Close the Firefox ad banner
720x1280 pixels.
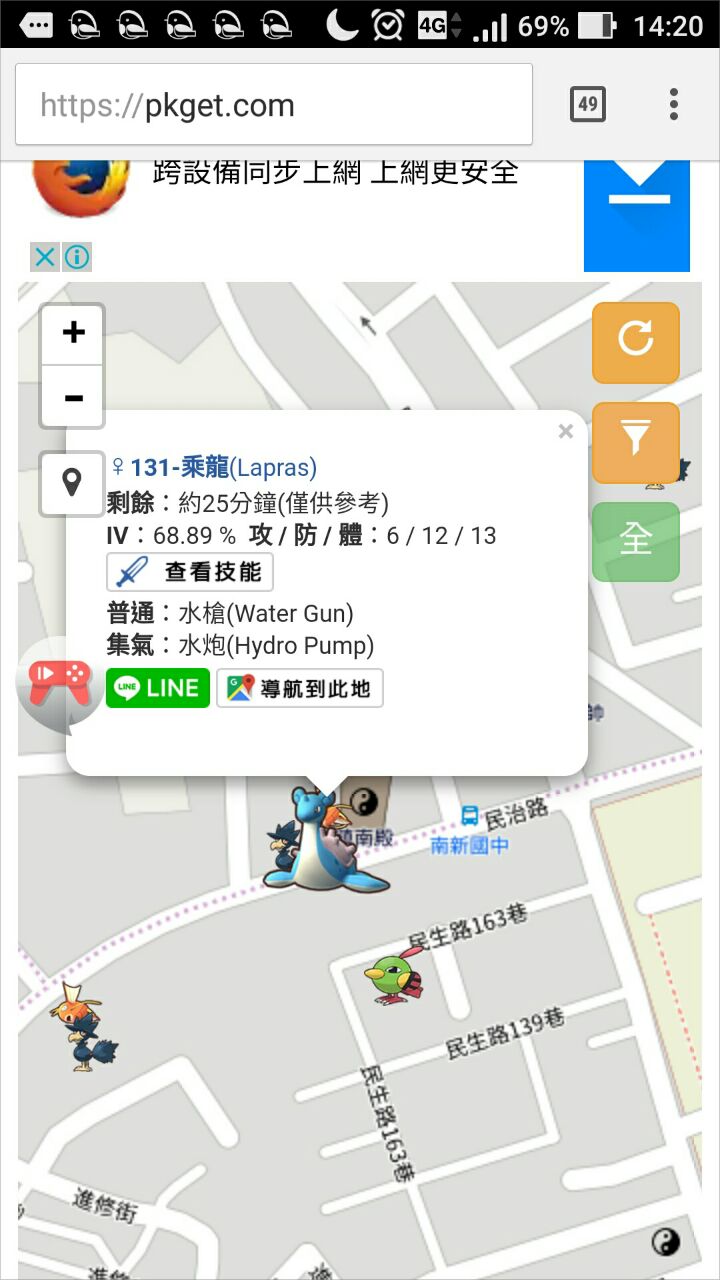[45, 257]
